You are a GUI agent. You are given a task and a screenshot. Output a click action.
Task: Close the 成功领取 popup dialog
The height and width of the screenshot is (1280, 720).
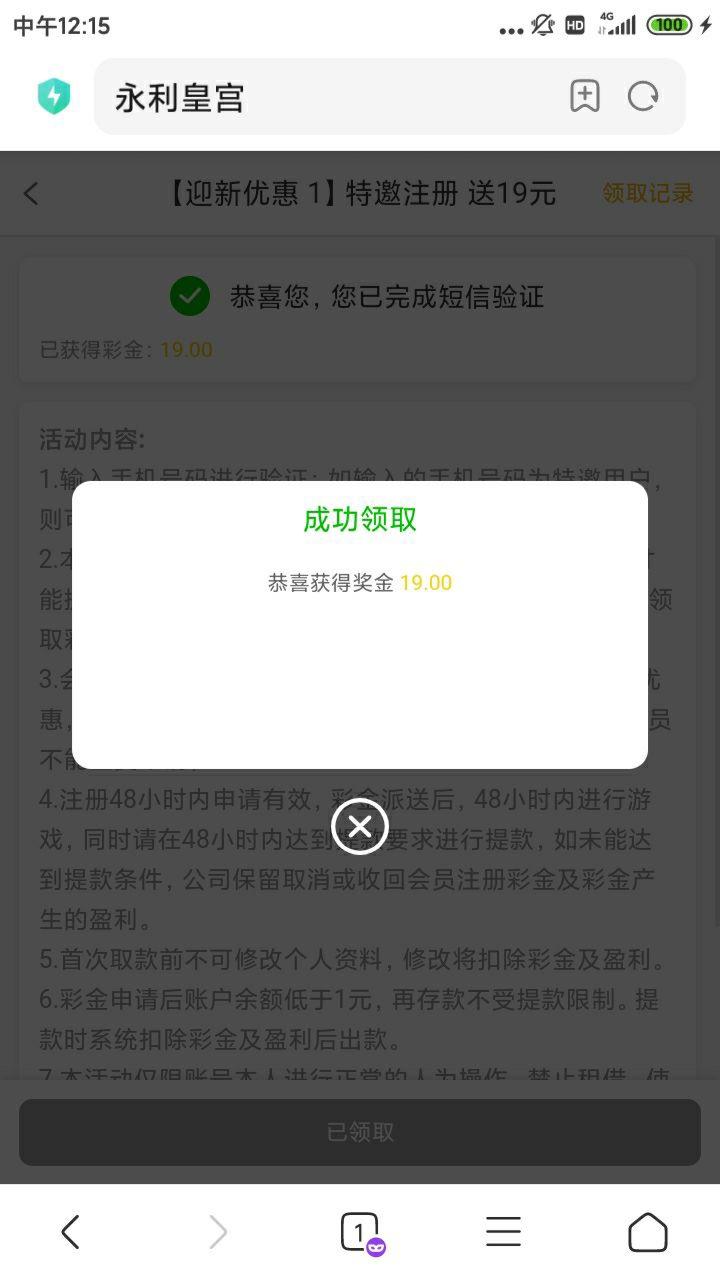(360, 826)
